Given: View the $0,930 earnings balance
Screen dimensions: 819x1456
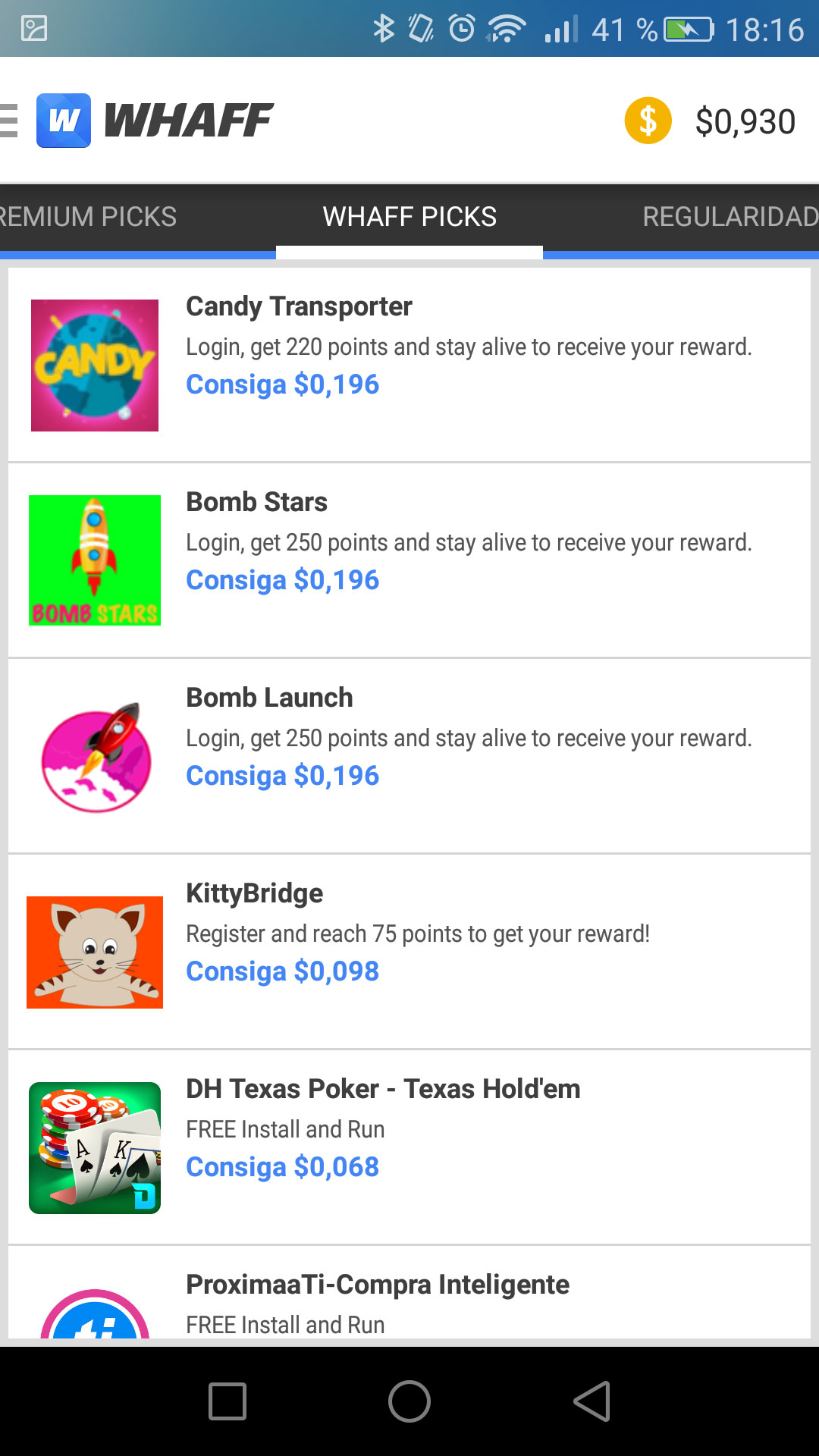Looking at the screenshot, I should tap(711, 121).
